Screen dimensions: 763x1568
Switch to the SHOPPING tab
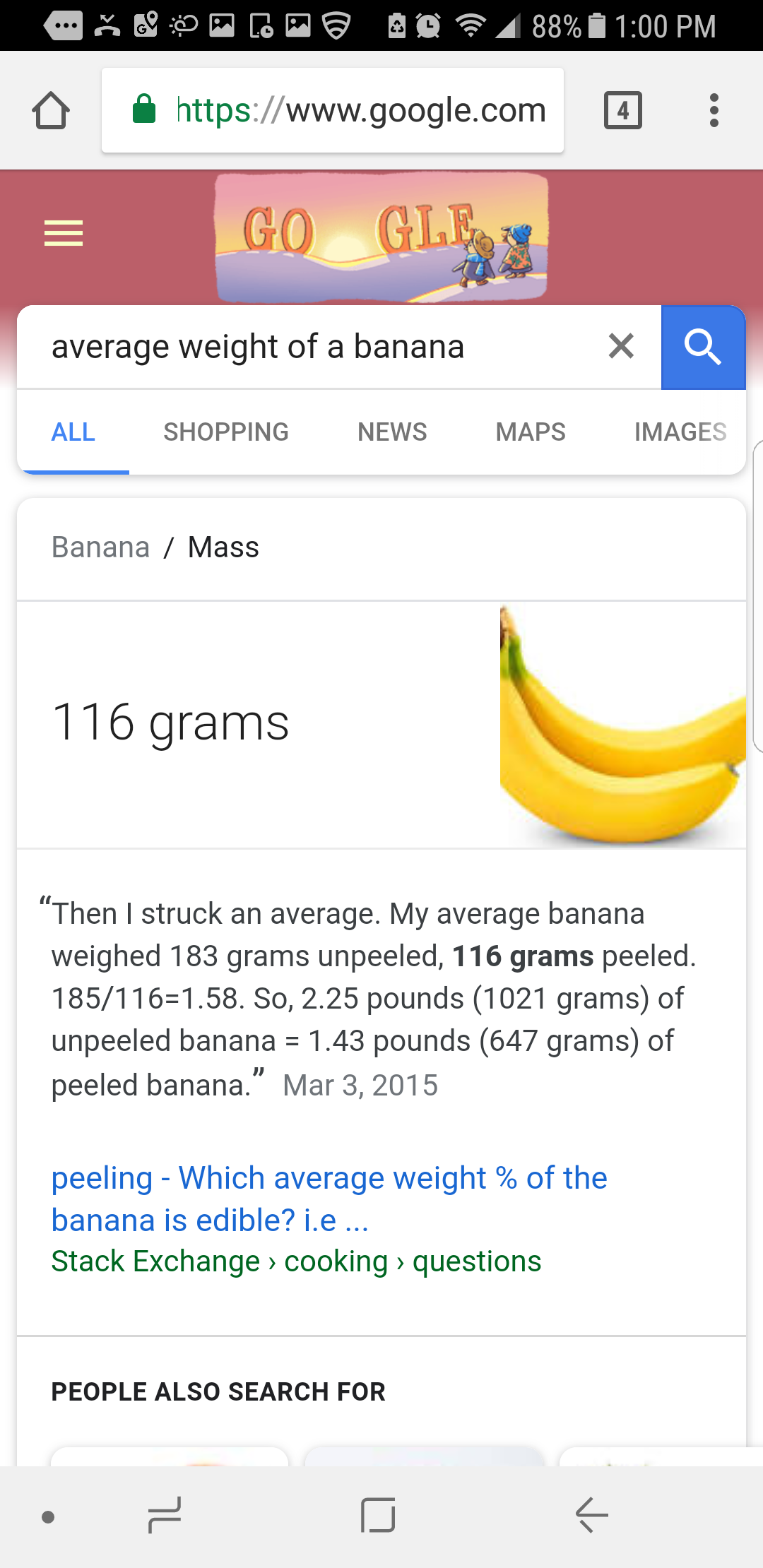226,432
